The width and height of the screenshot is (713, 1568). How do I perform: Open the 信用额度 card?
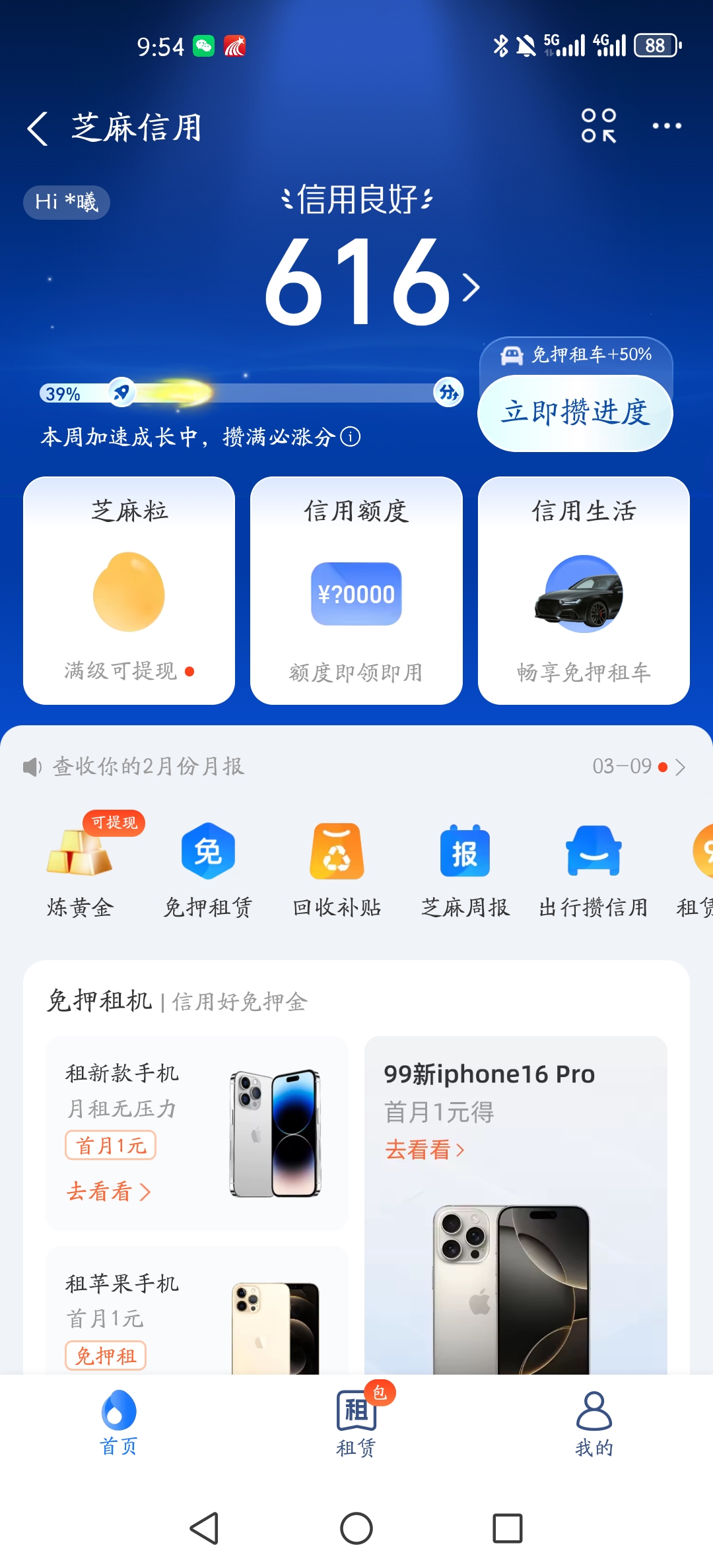(356, 591)
